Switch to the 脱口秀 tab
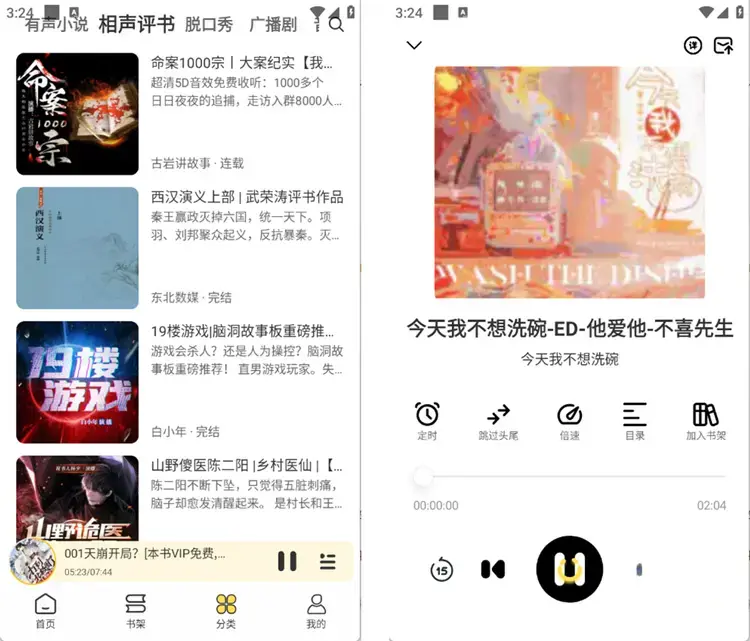 pos(209,25)
